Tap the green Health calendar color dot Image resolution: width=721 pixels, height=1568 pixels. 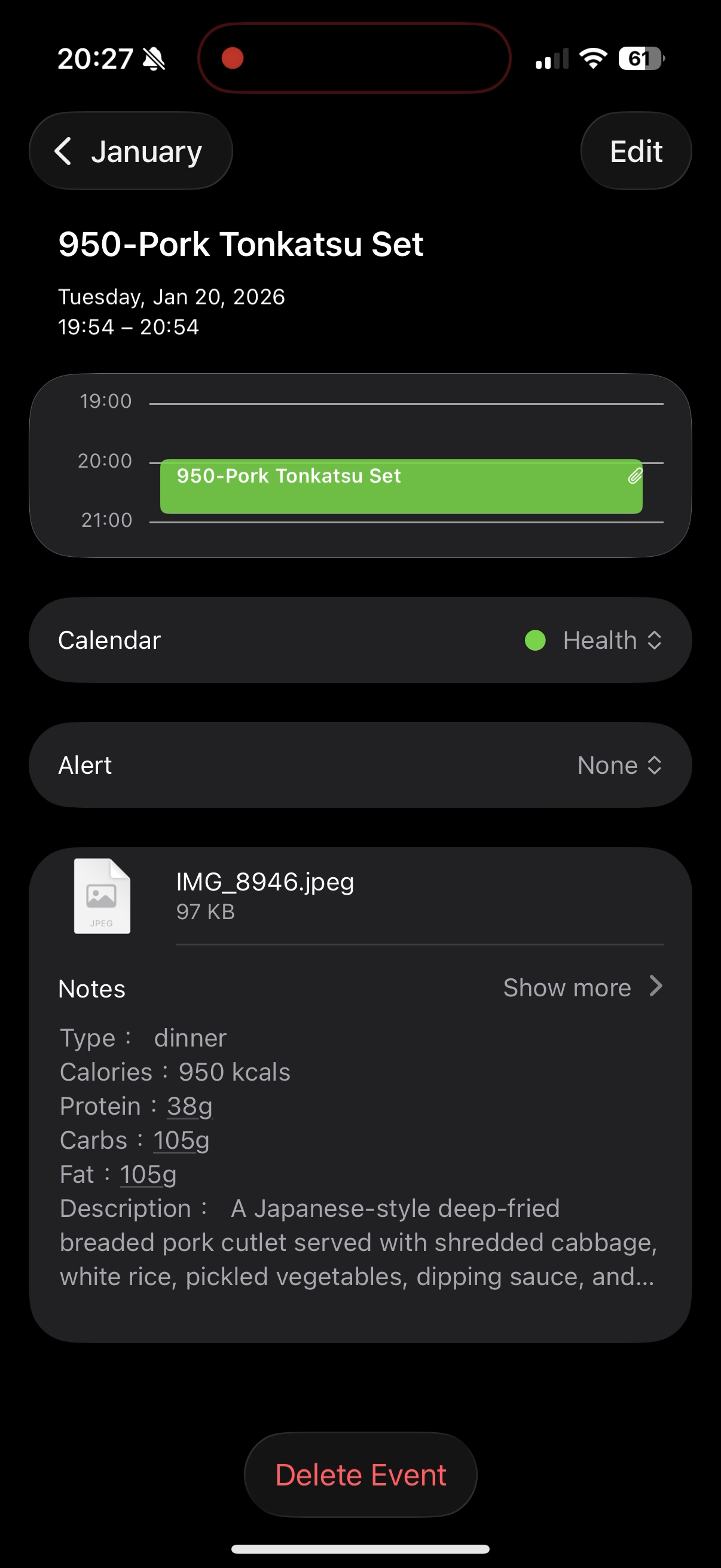(536, 641)
